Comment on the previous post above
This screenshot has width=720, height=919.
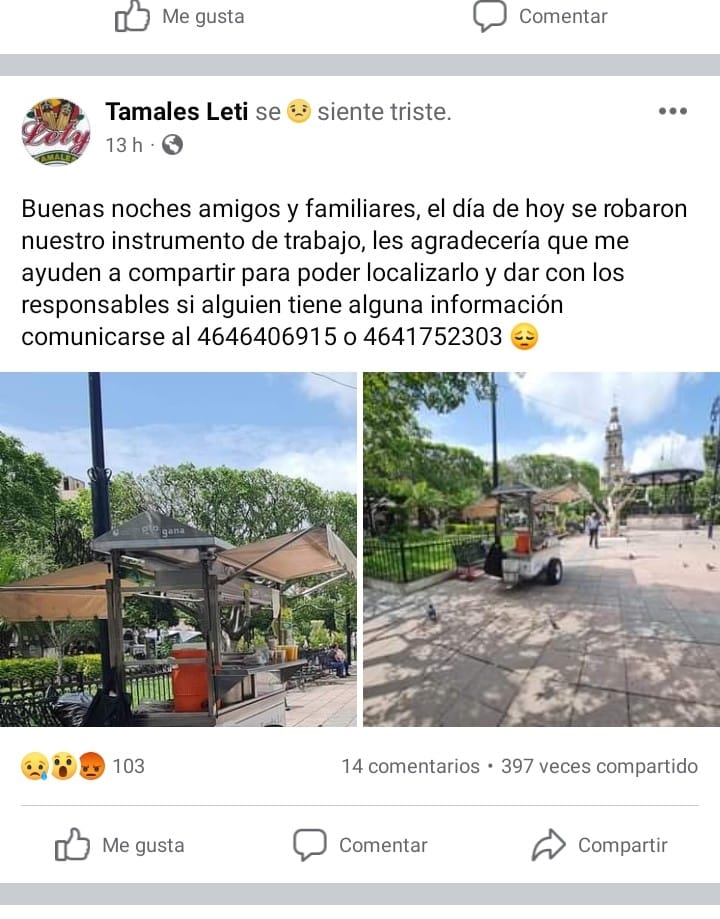[540, 17]
